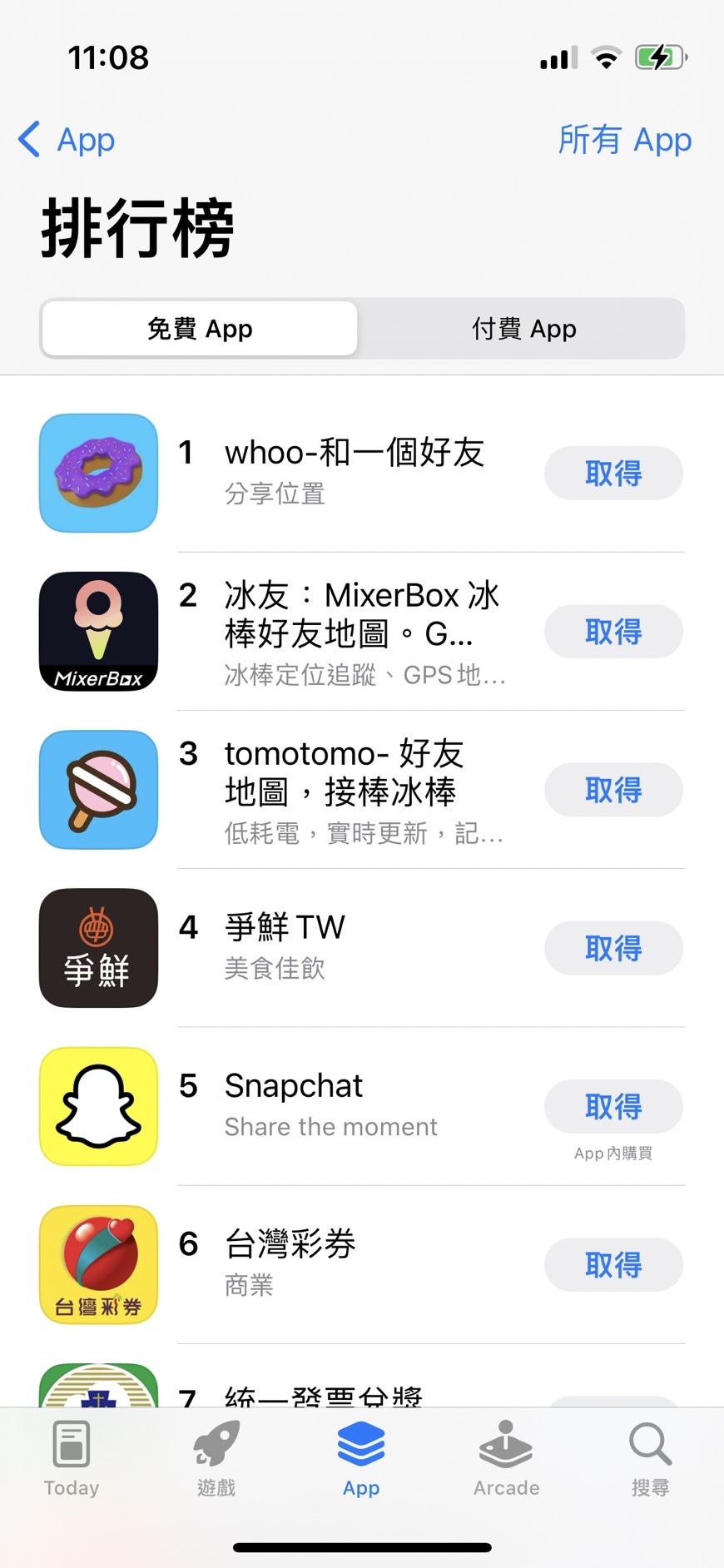The image size is (724, 1568).
Task: Tap the Snapchat ghost icon
Action: pos(97,1107)
